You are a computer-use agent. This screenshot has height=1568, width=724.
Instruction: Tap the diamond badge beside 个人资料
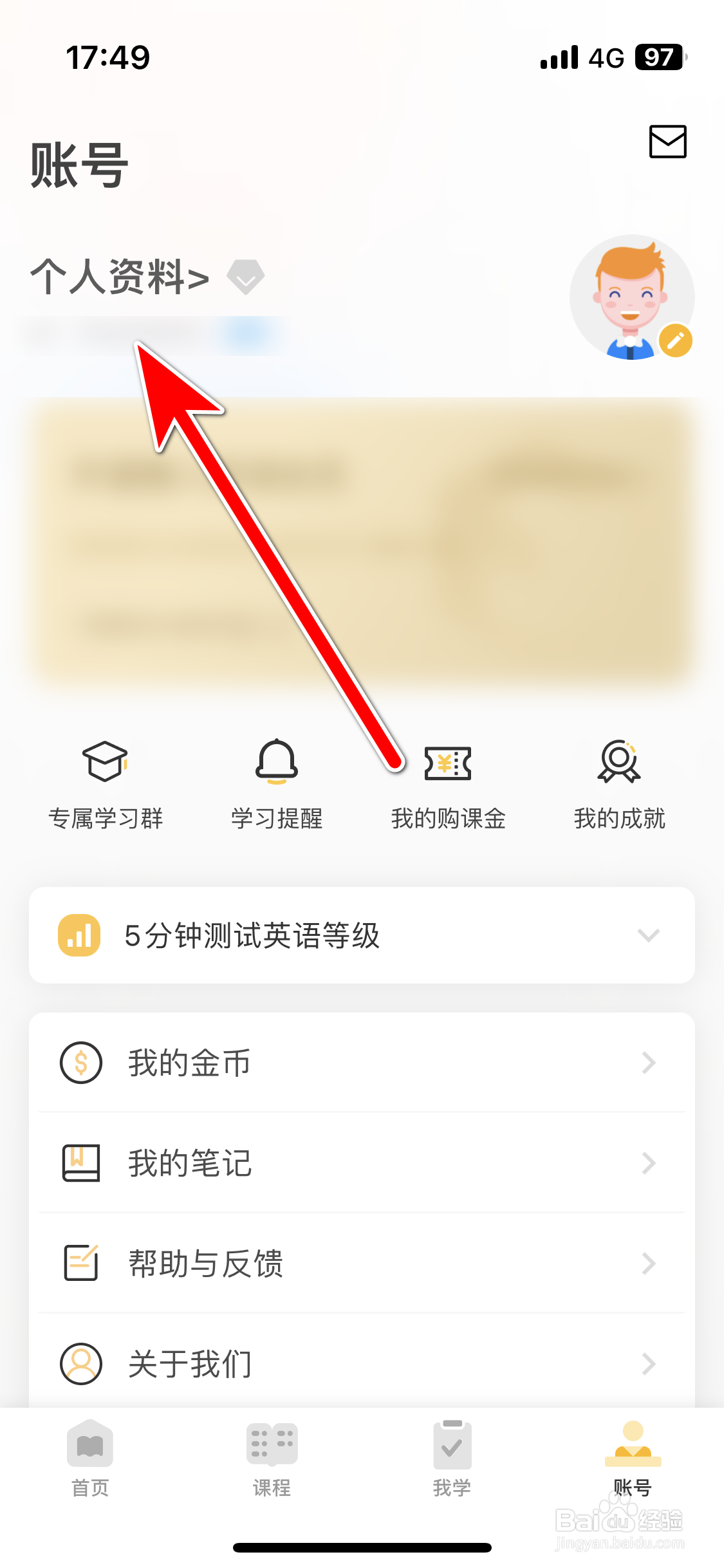[245, 278]
